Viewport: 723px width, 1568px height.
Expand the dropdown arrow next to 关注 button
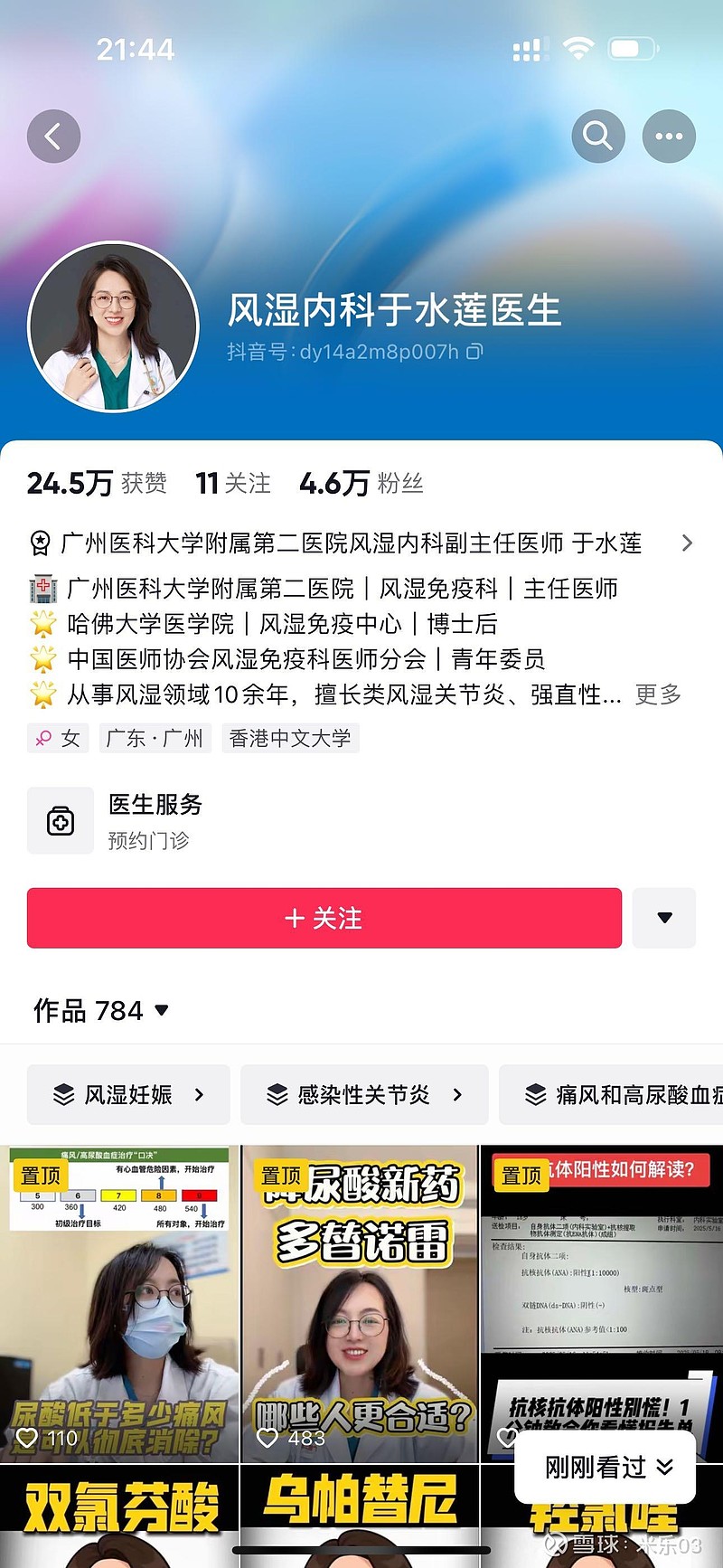point(664,918)
